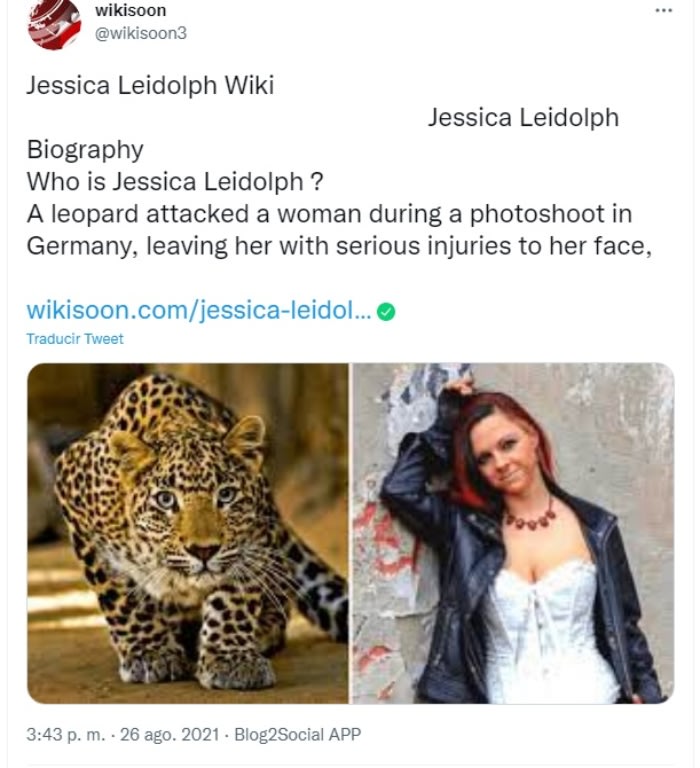This screenshot has width=700, height=768.
Task: Tap Traducir Tweet to translate
Action: coord(75,339)
